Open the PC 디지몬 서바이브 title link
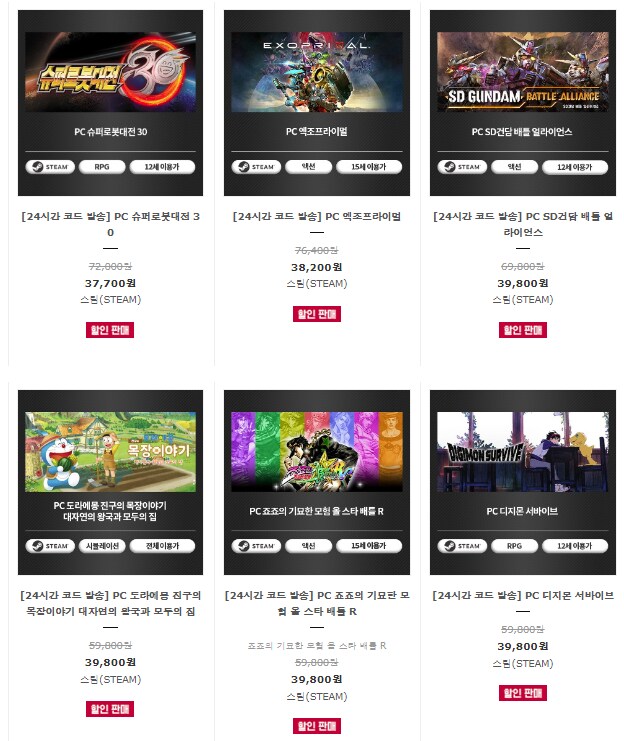The image size is (624, 741). pyautogui.click(x=521, y=595)
